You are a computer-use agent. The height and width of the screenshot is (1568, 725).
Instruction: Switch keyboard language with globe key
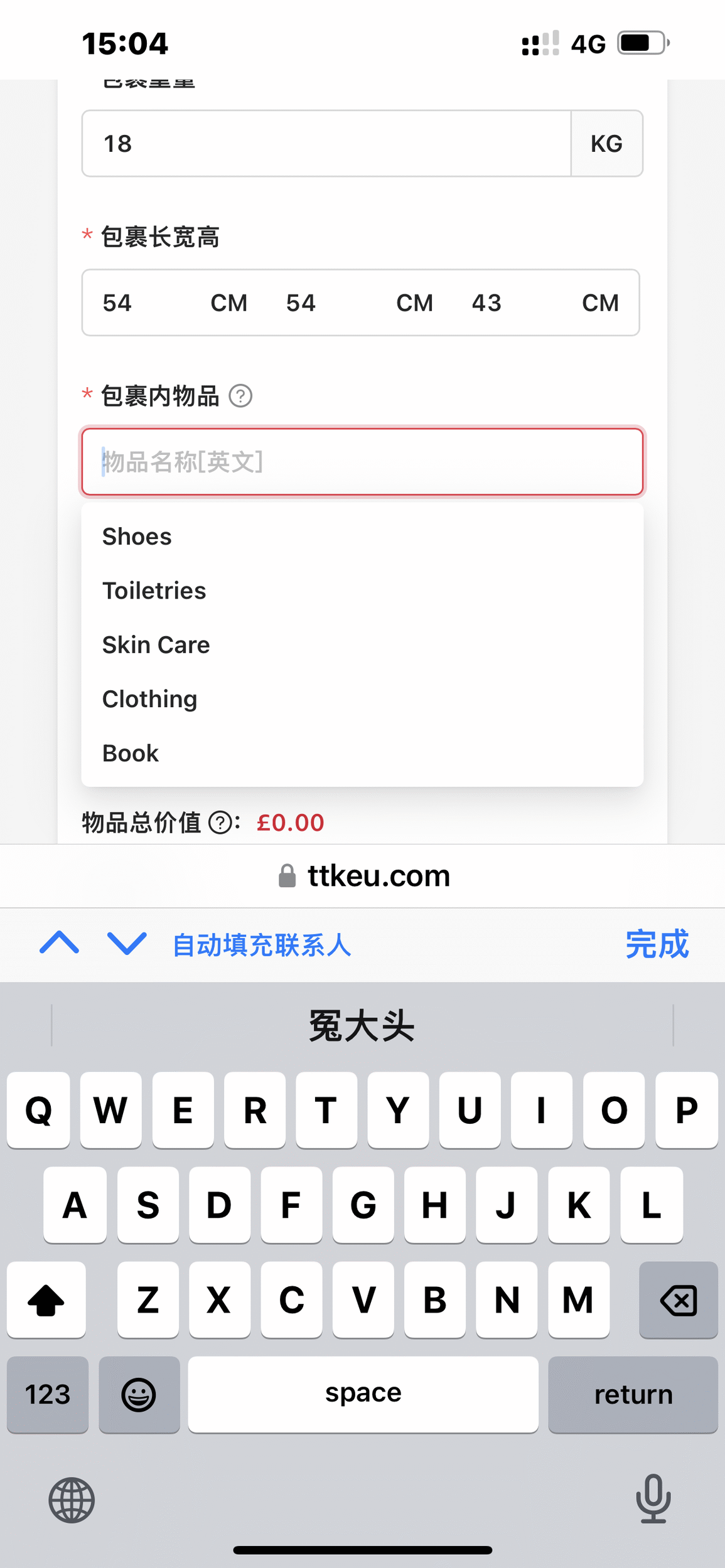point(72,1500)
